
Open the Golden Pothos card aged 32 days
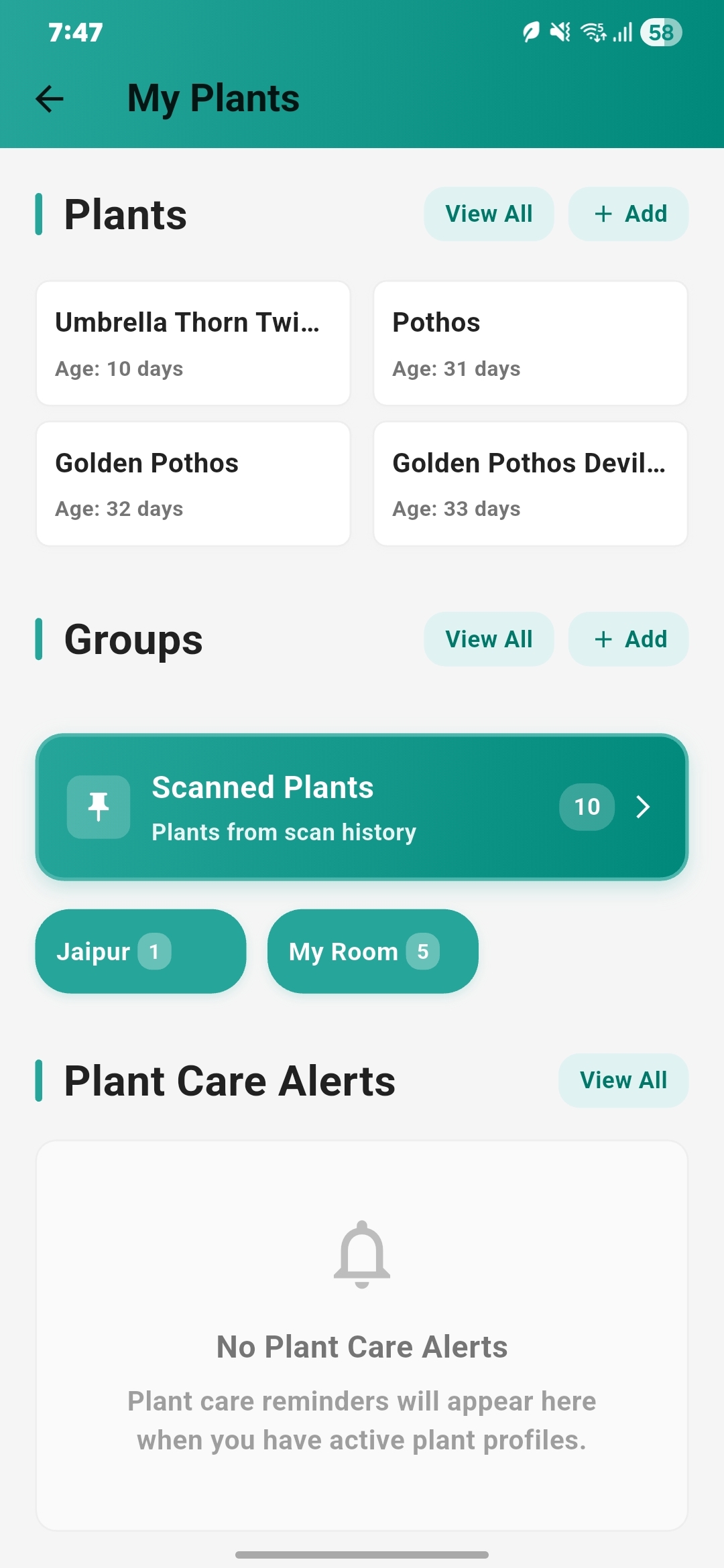193,484
